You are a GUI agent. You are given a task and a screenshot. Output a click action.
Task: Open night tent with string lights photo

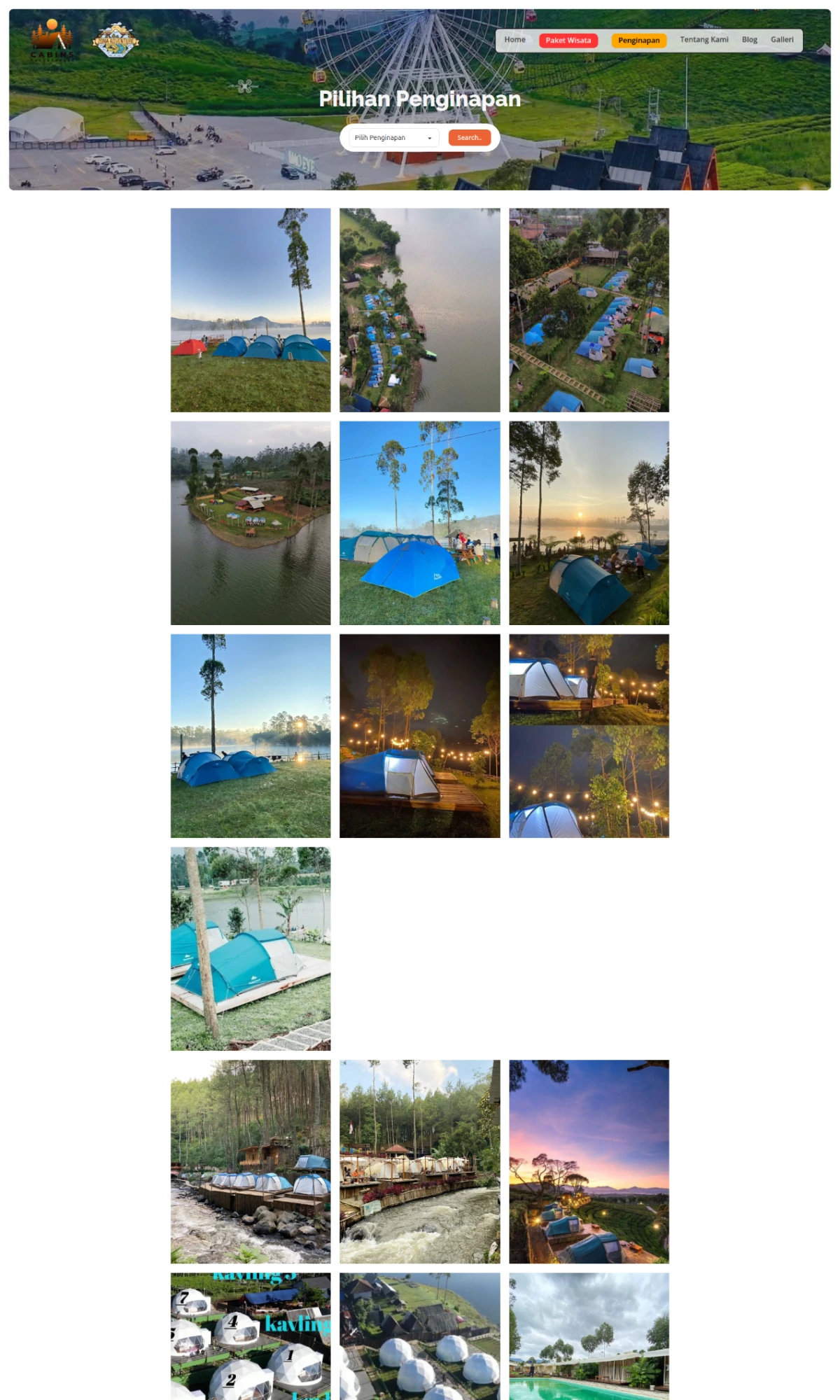419,736
